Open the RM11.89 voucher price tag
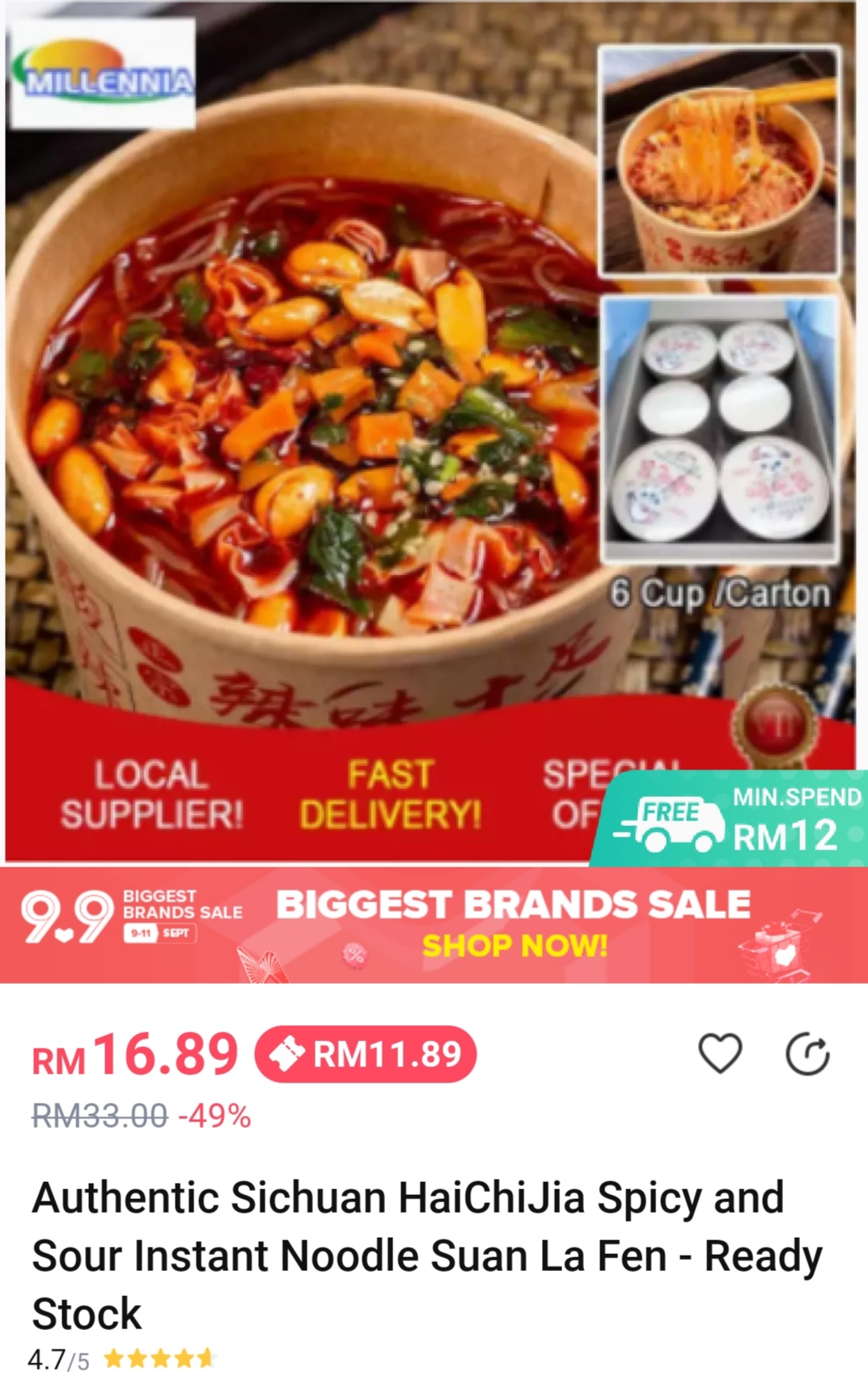Screen dimensions: 868x1385 click(366, 1054)
